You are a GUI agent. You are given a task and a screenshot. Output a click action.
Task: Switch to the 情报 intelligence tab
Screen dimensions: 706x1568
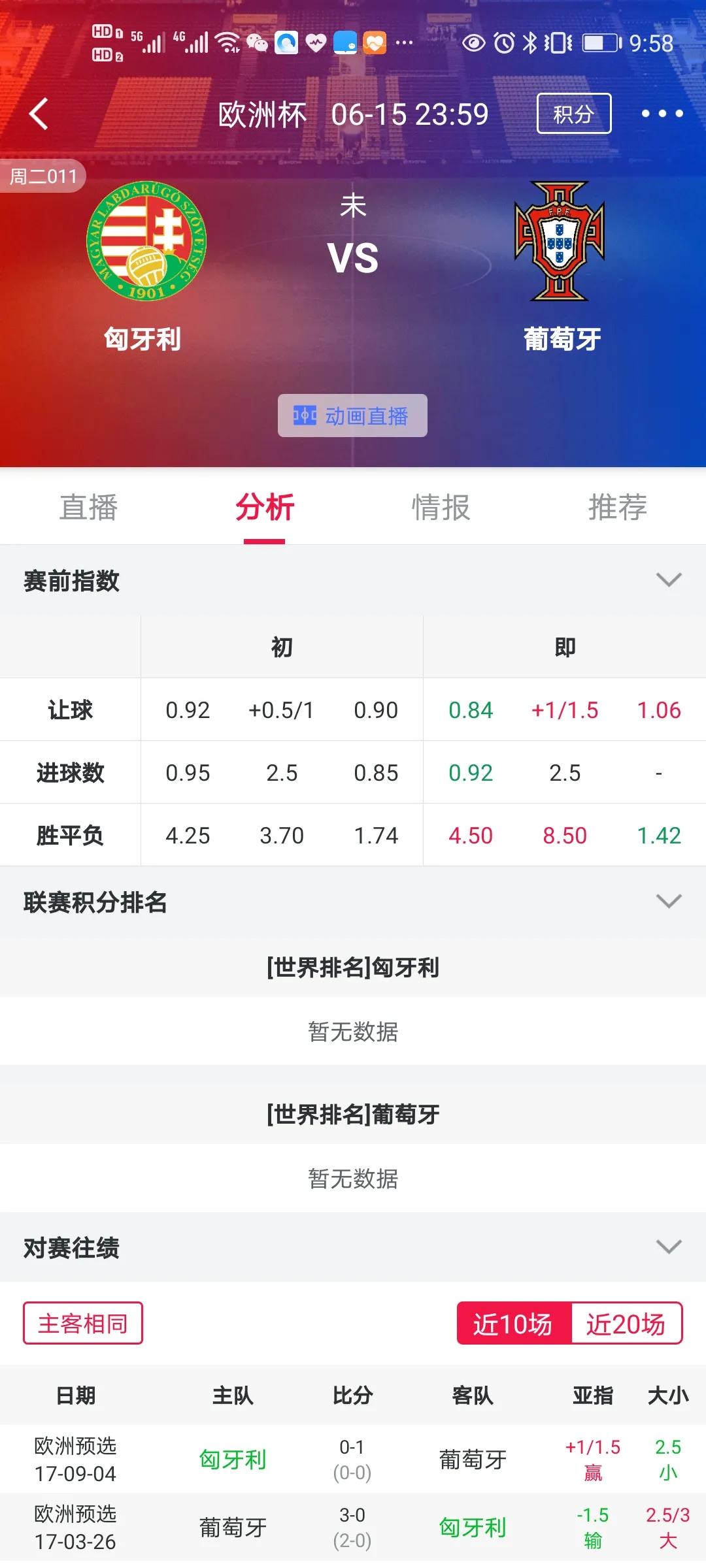click(441, 508)
